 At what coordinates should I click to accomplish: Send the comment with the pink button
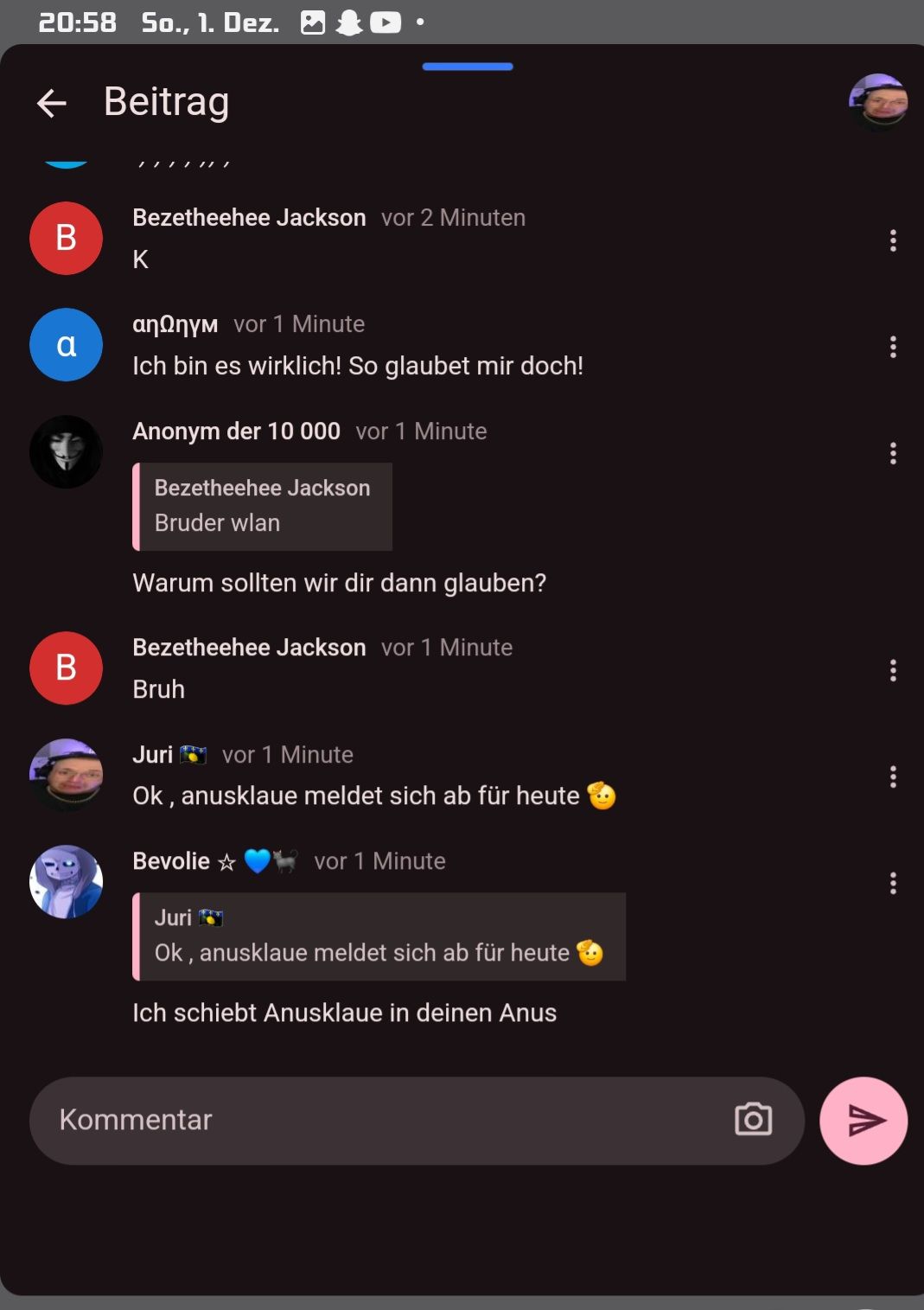[x=863, y=1120]
